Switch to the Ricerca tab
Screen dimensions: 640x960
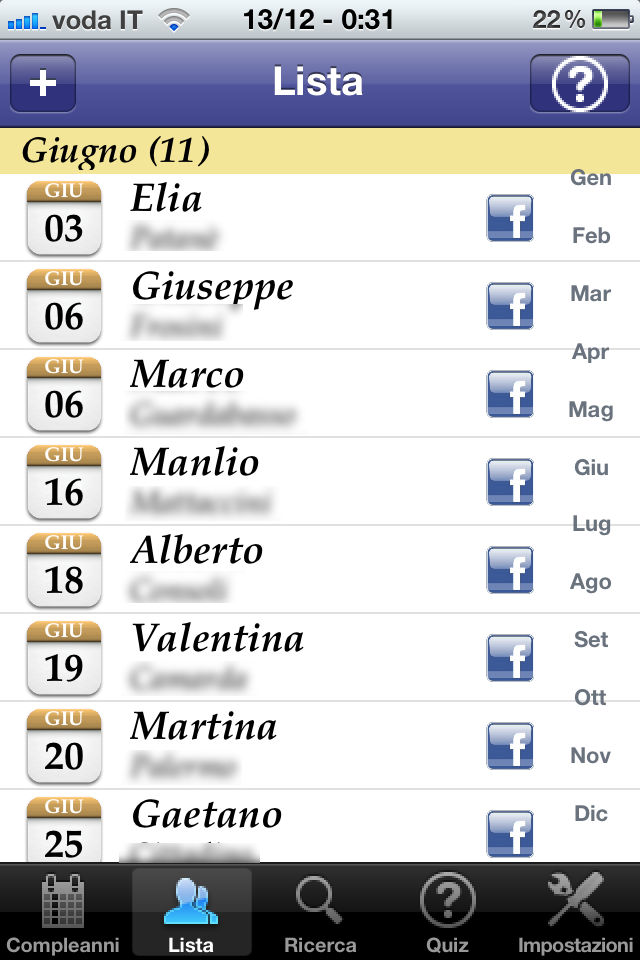click(x=319, y=914)
